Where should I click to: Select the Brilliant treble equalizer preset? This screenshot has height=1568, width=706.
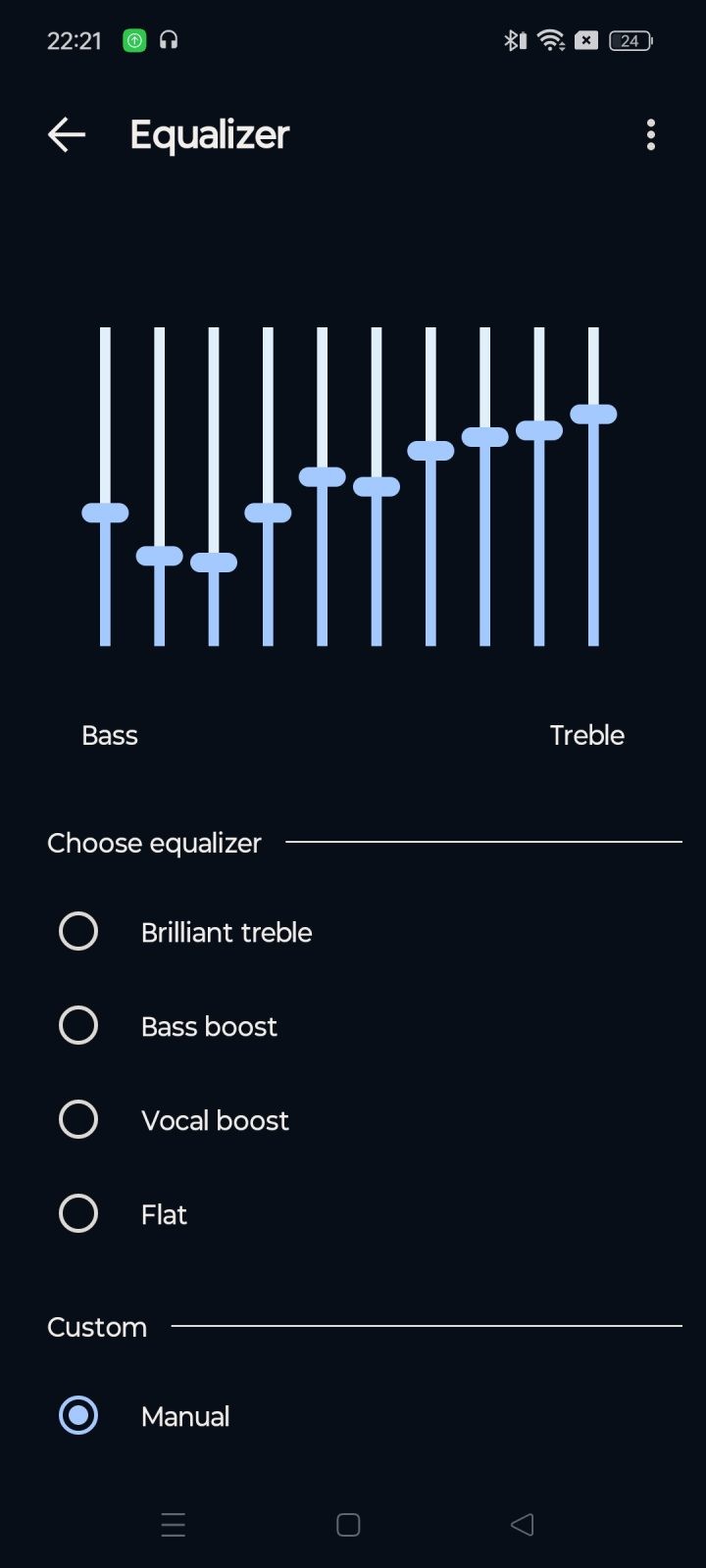point(78,932)
